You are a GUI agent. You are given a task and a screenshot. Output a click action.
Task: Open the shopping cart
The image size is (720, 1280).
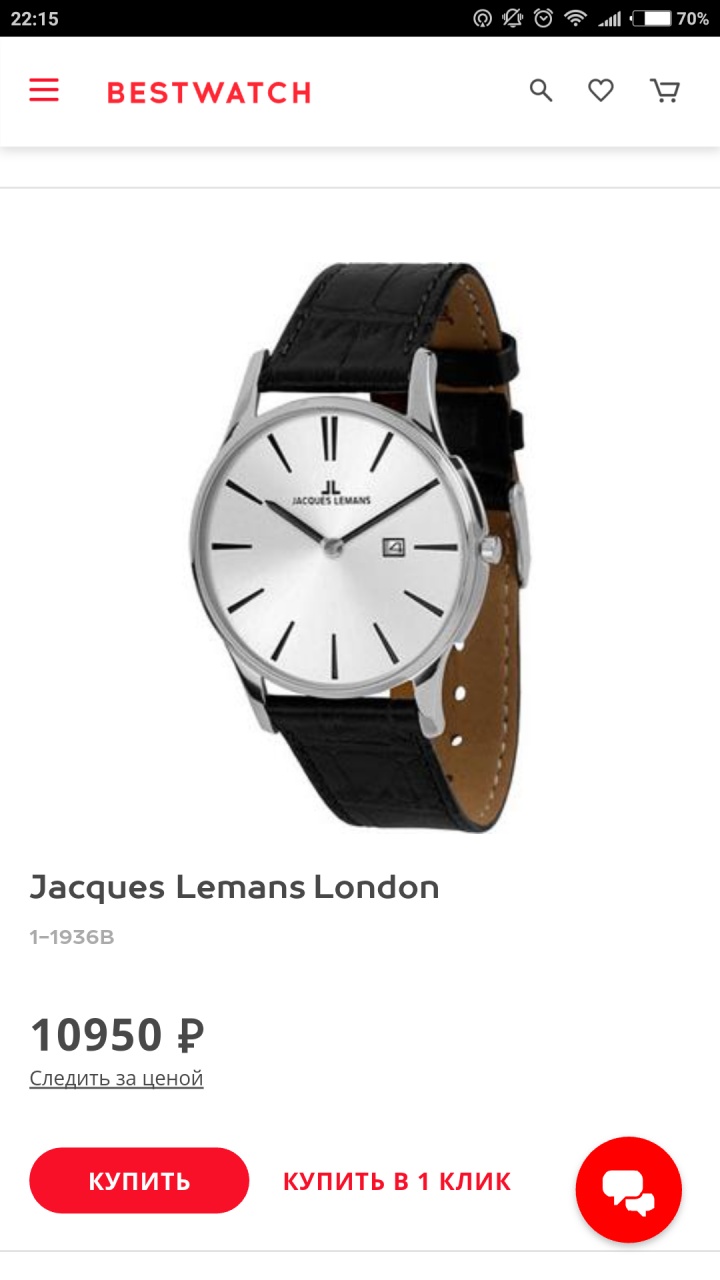coord(665,91)
